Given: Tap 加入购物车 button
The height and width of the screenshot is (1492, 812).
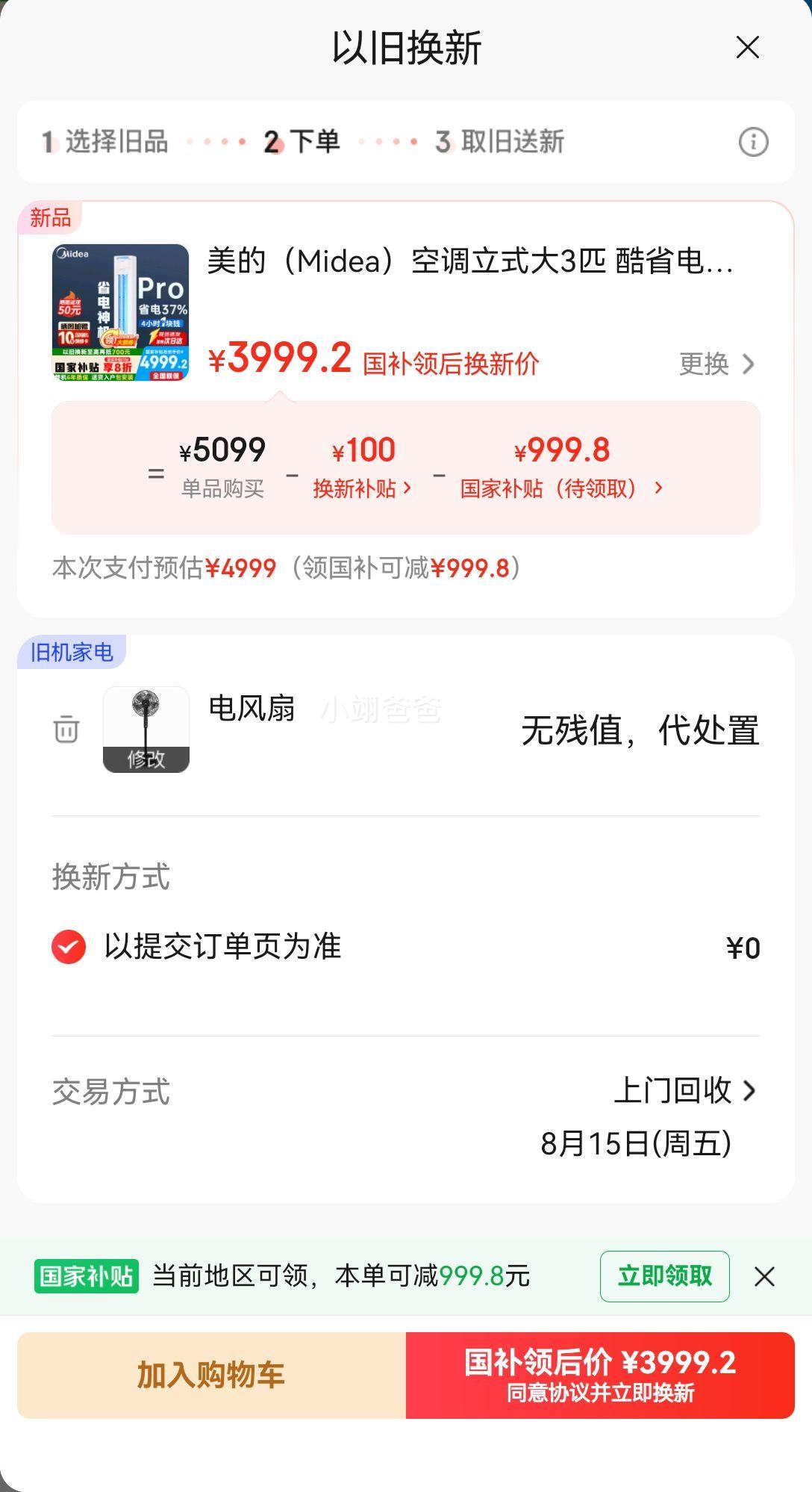Looking at the screenshot, I should 211,1375.
